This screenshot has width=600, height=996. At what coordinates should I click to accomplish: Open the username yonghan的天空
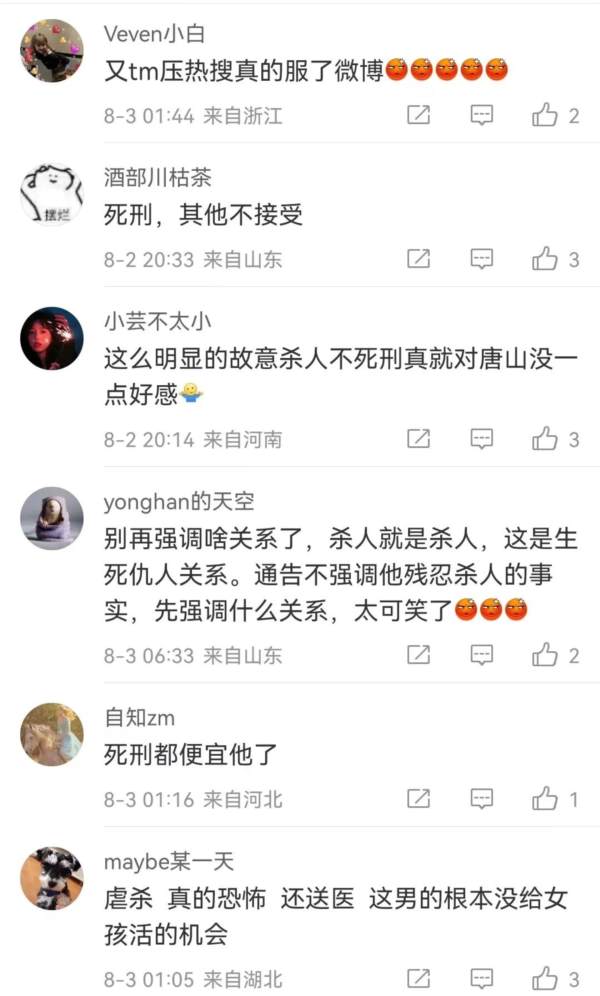pos(178,503)
